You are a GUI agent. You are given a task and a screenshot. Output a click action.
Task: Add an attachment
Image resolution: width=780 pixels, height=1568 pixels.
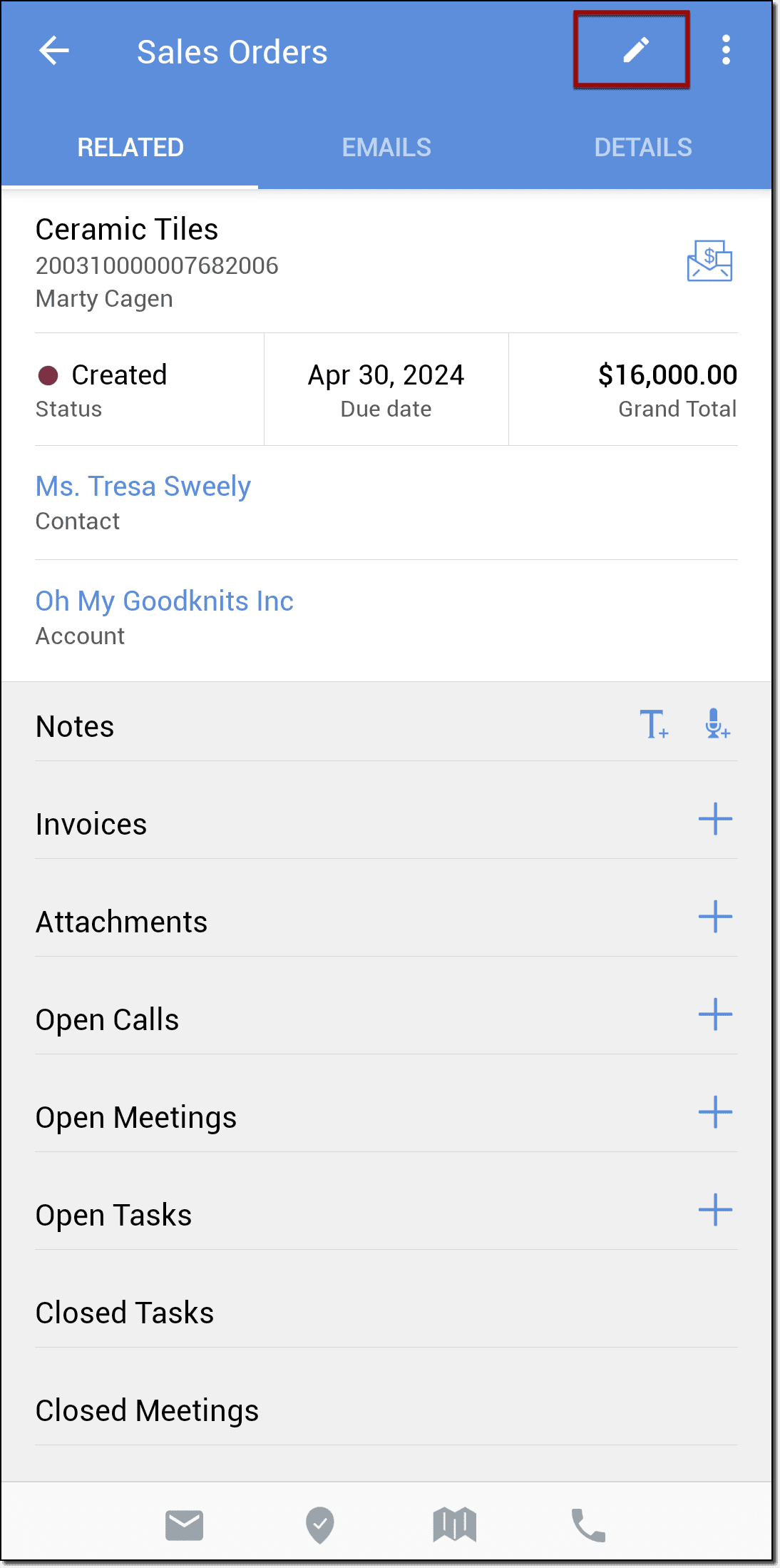tap(715, 917)
